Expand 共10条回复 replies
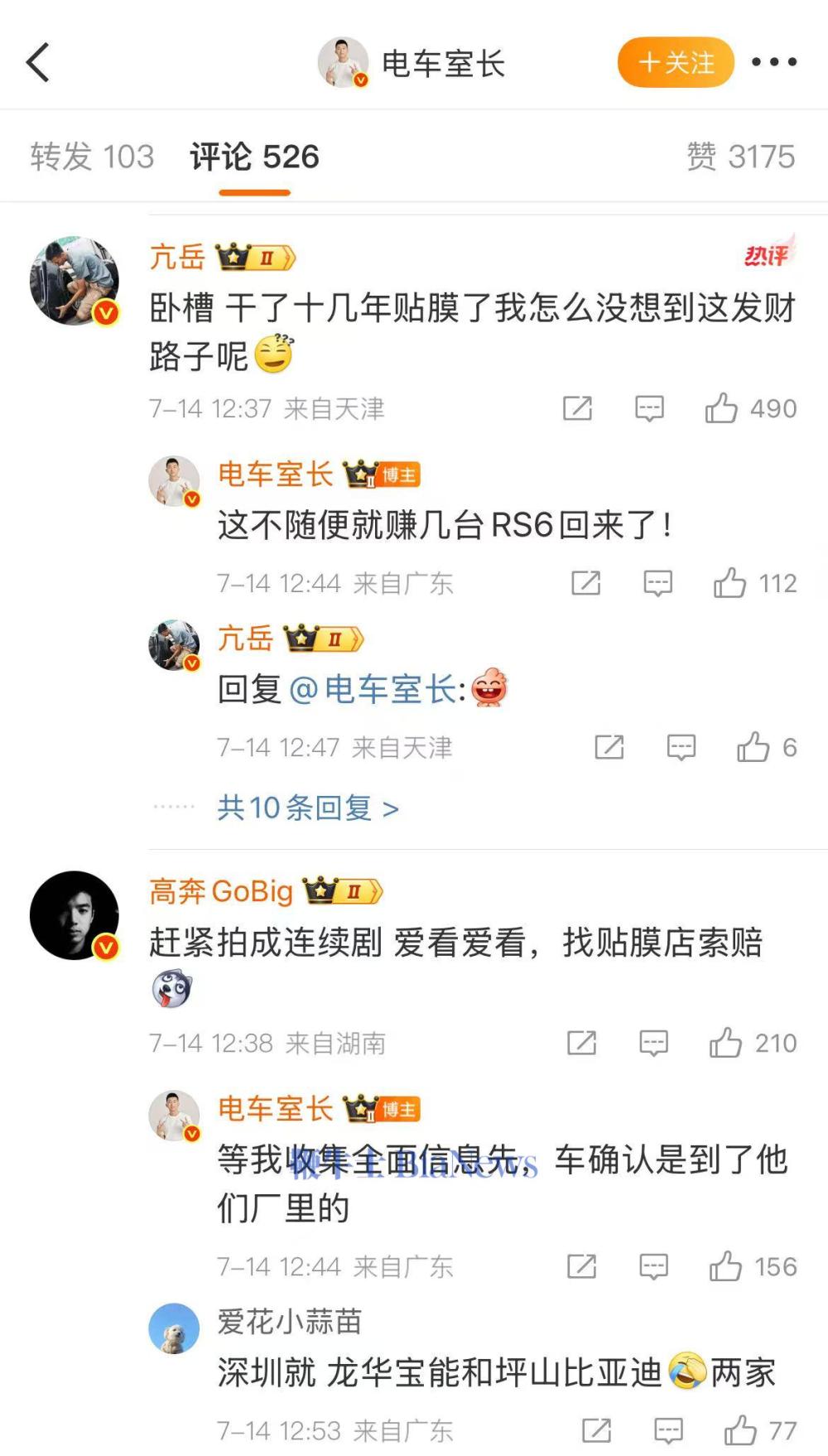Image resolution: width=828 pixels, height=1456 pixels. click(x=307, y=808)
